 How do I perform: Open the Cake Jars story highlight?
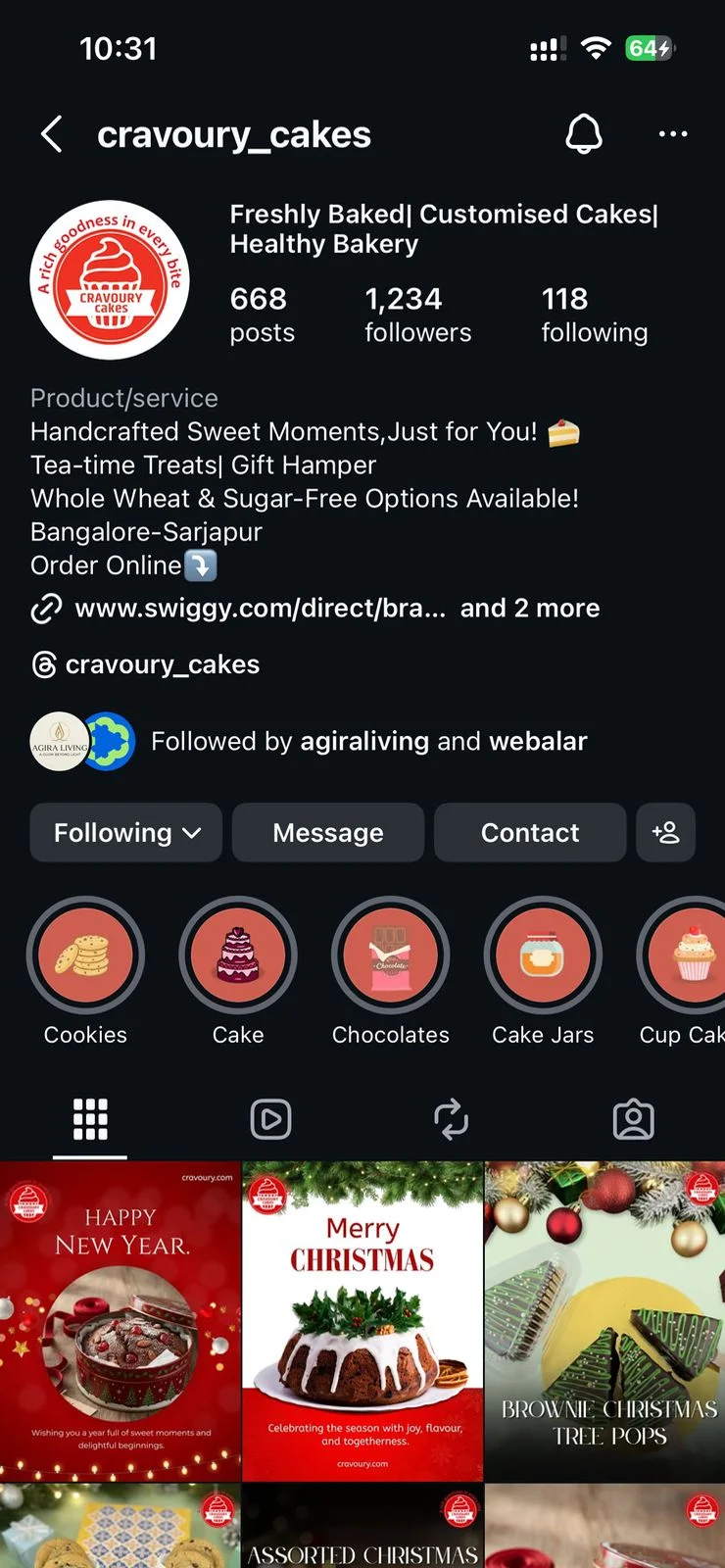[543, 955]
